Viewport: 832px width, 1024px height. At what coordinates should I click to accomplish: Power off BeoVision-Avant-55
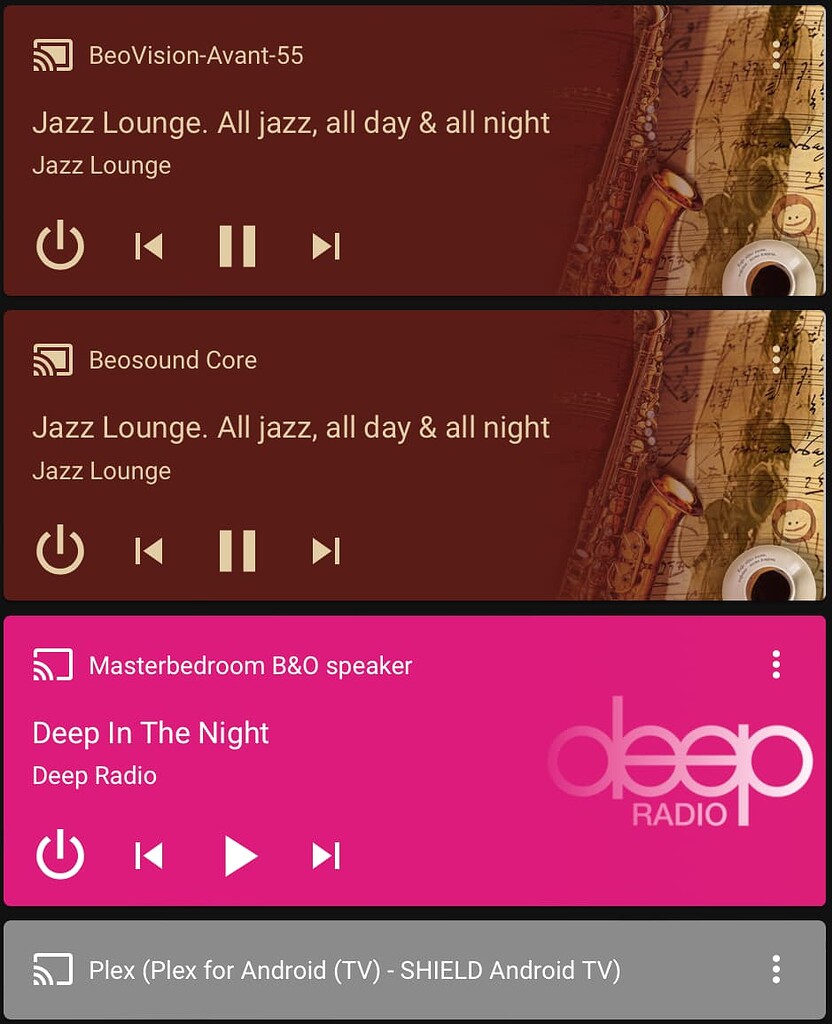(60, 243)
